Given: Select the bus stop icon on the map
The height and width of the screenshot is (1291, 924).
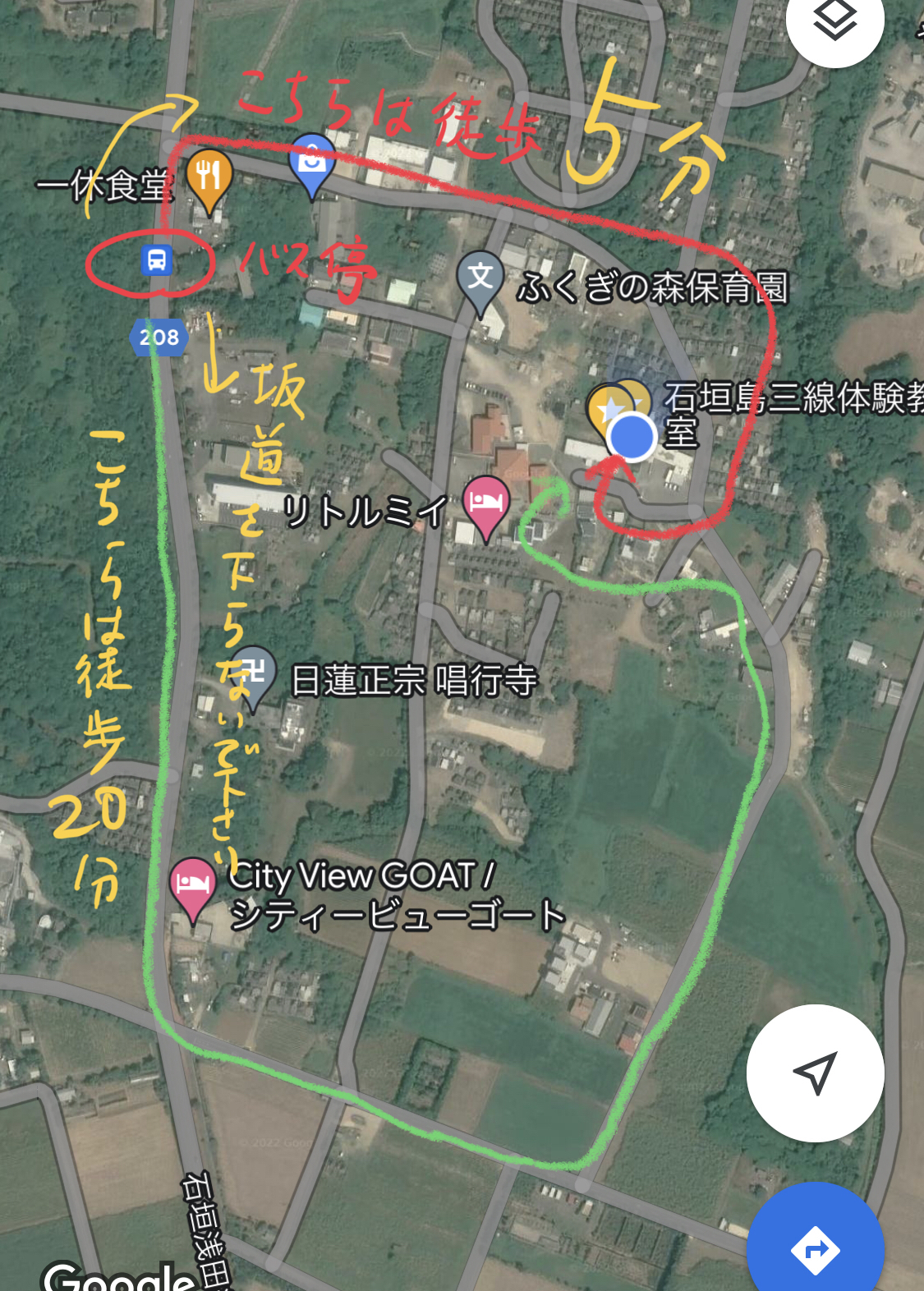Looking at the screenshot, I should point(156,260).
